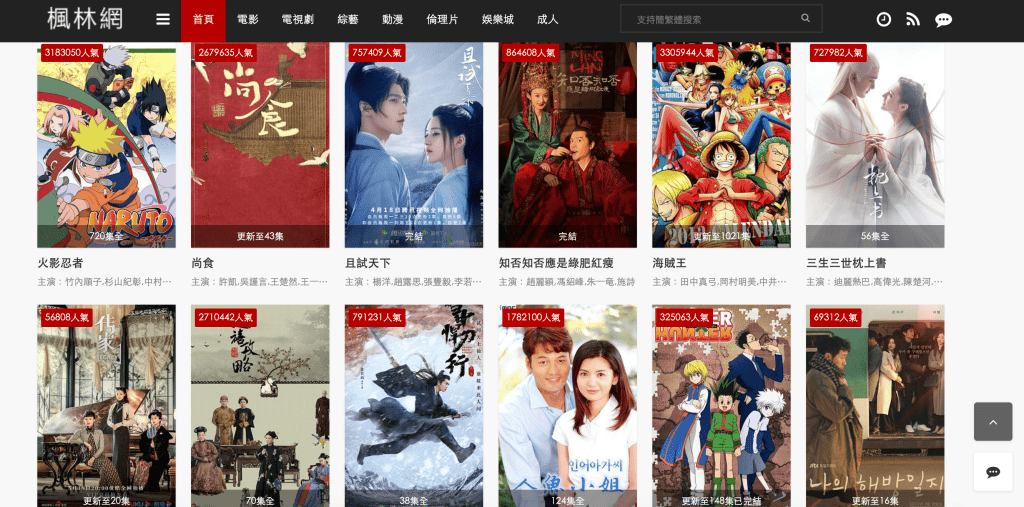Screen dimensions: 1024x507
Task: Tap the magnifier search icon
Action: pyautogui.click(x=805, y=18)
